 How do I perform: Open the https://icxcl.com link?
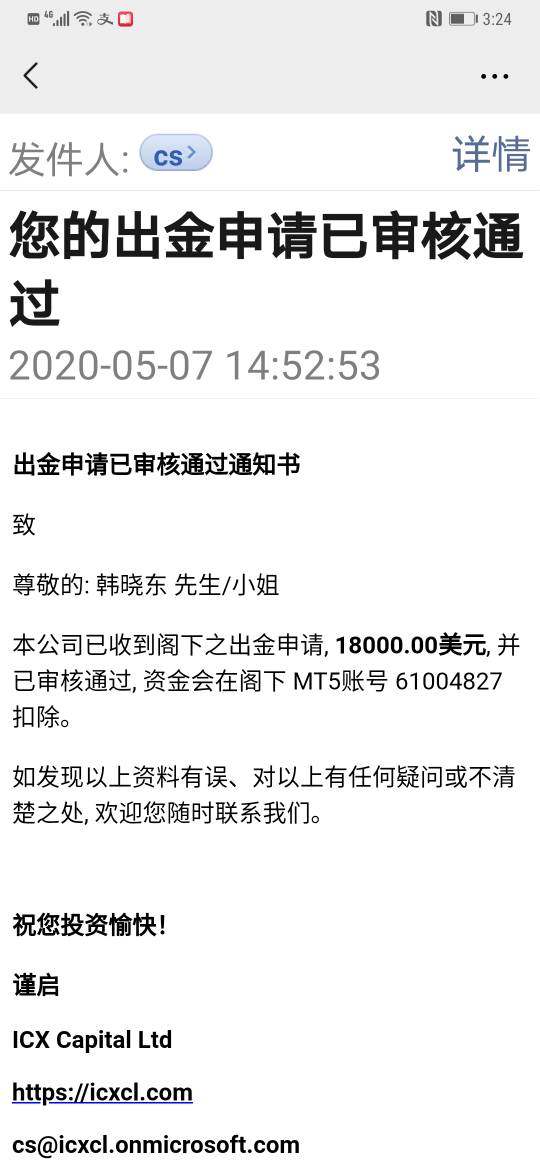point(103,1092)
